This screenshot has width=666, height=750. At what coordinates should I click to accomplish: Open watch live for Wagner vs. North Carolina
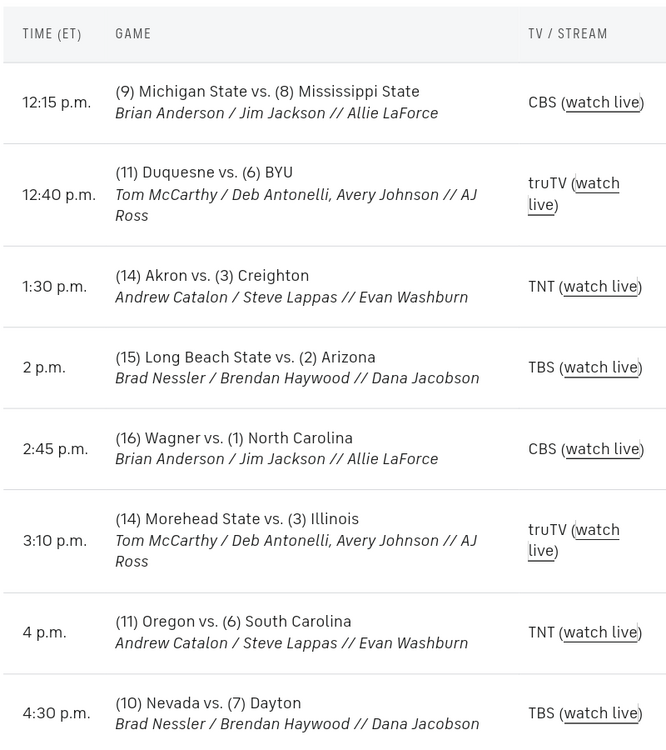[602, 449]
